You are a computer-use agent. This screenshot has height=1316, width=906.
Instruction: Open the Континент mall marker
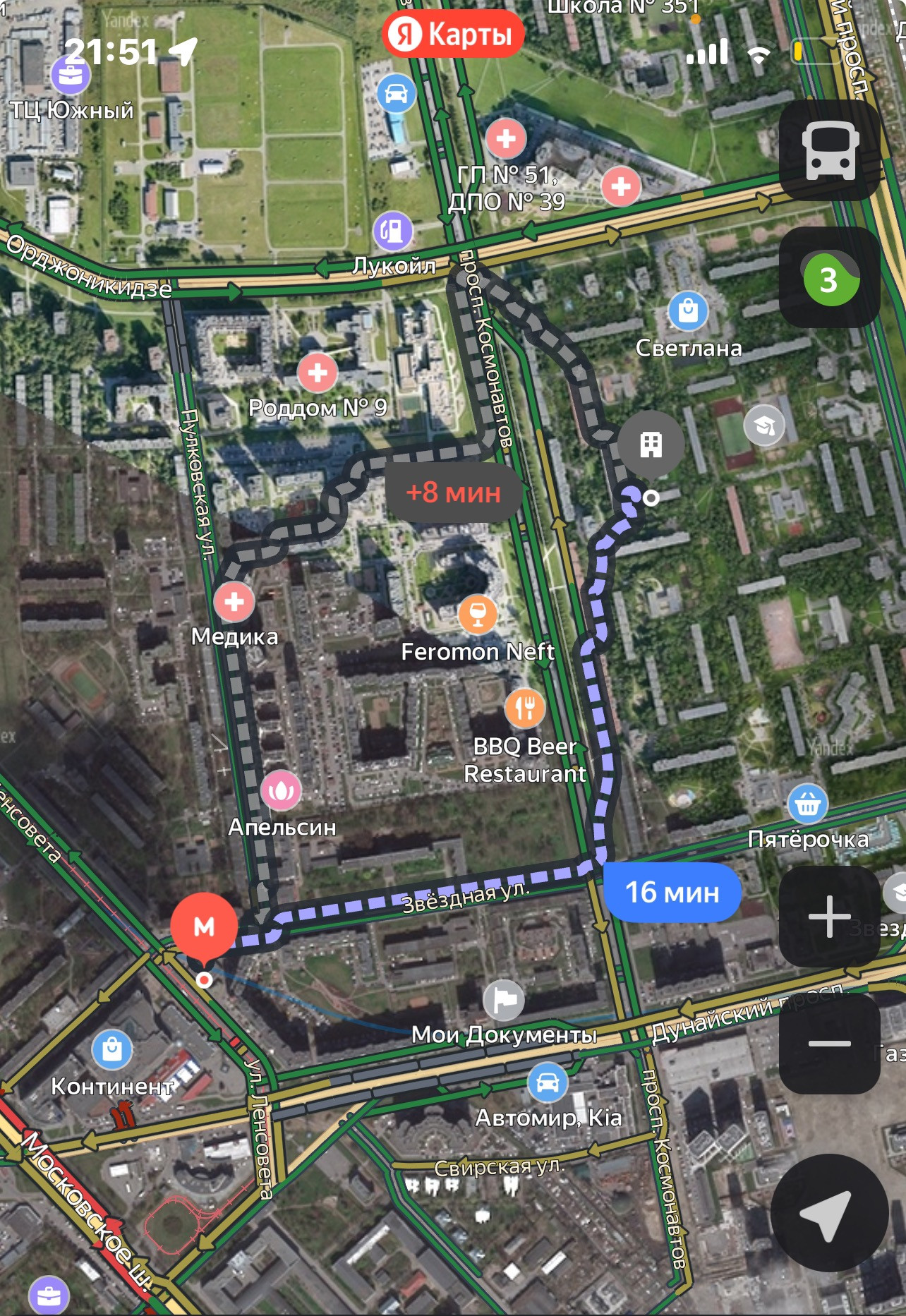(112, 1050)
